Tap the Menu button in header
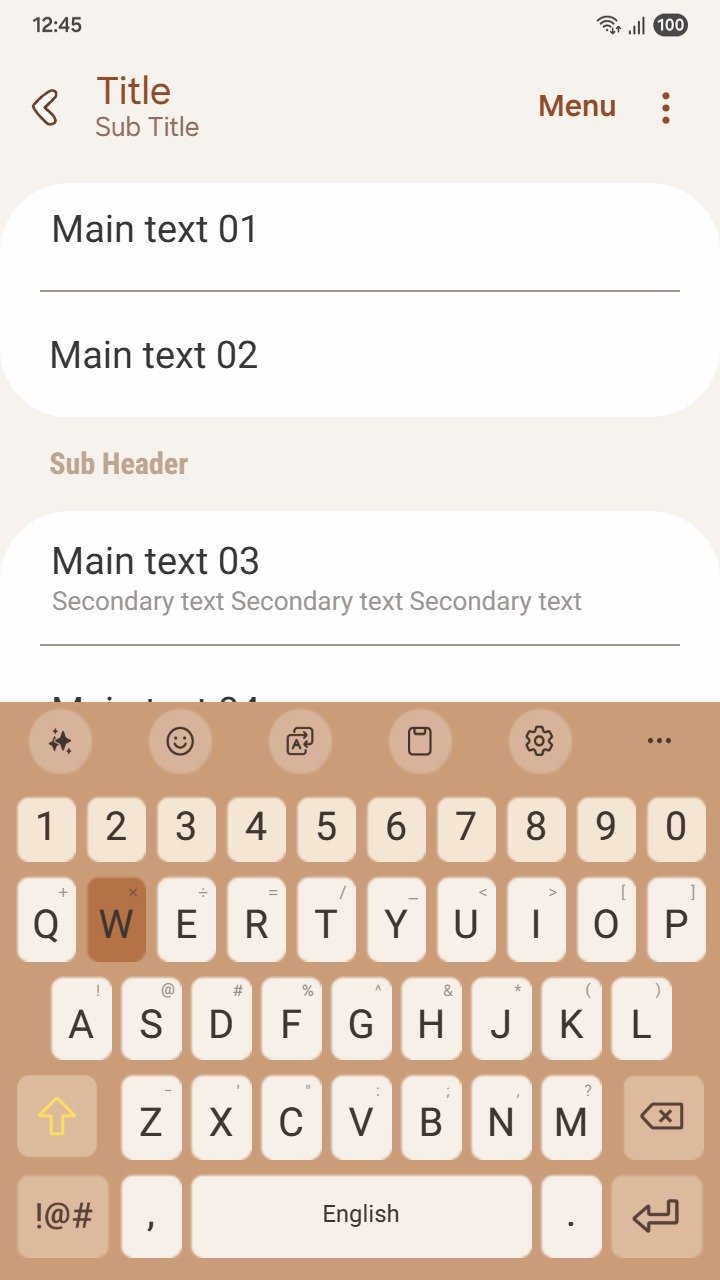 coord(577,106)
